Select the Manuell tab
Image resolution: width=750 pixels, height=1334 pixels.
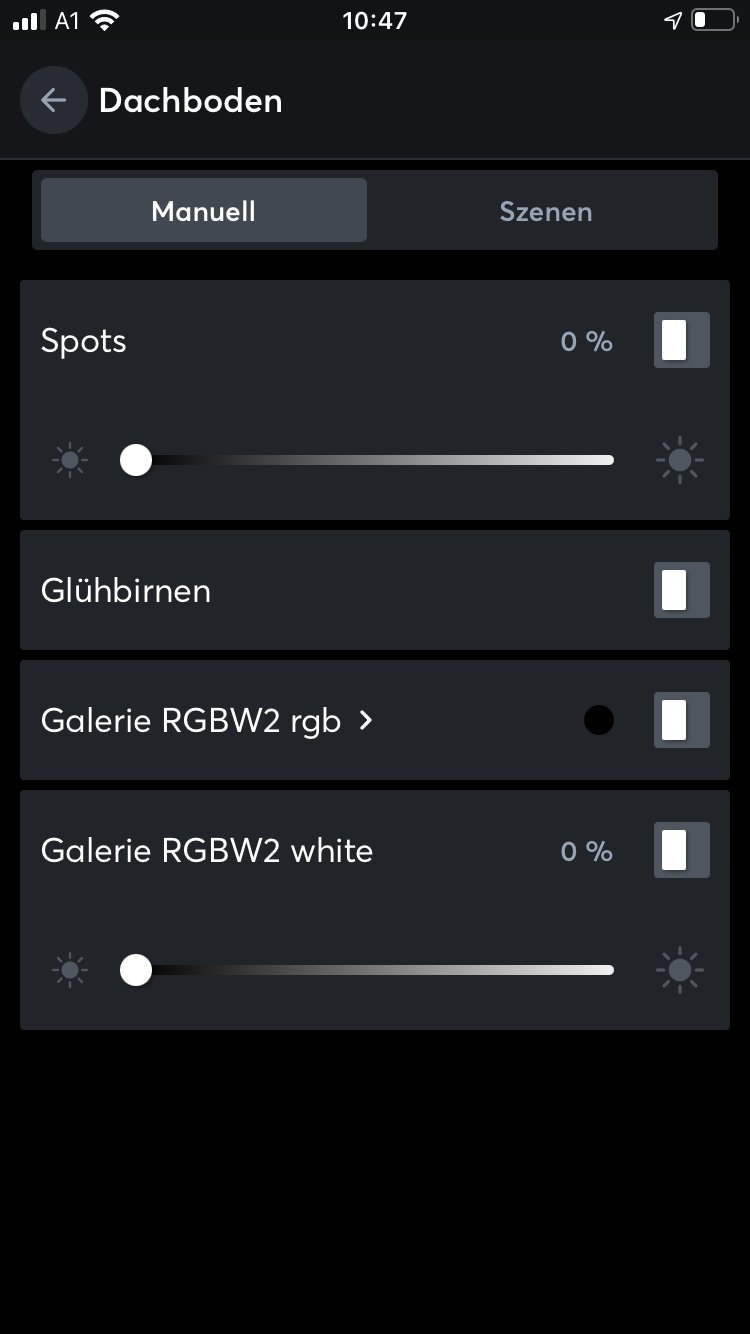click(x=204, y=211)
